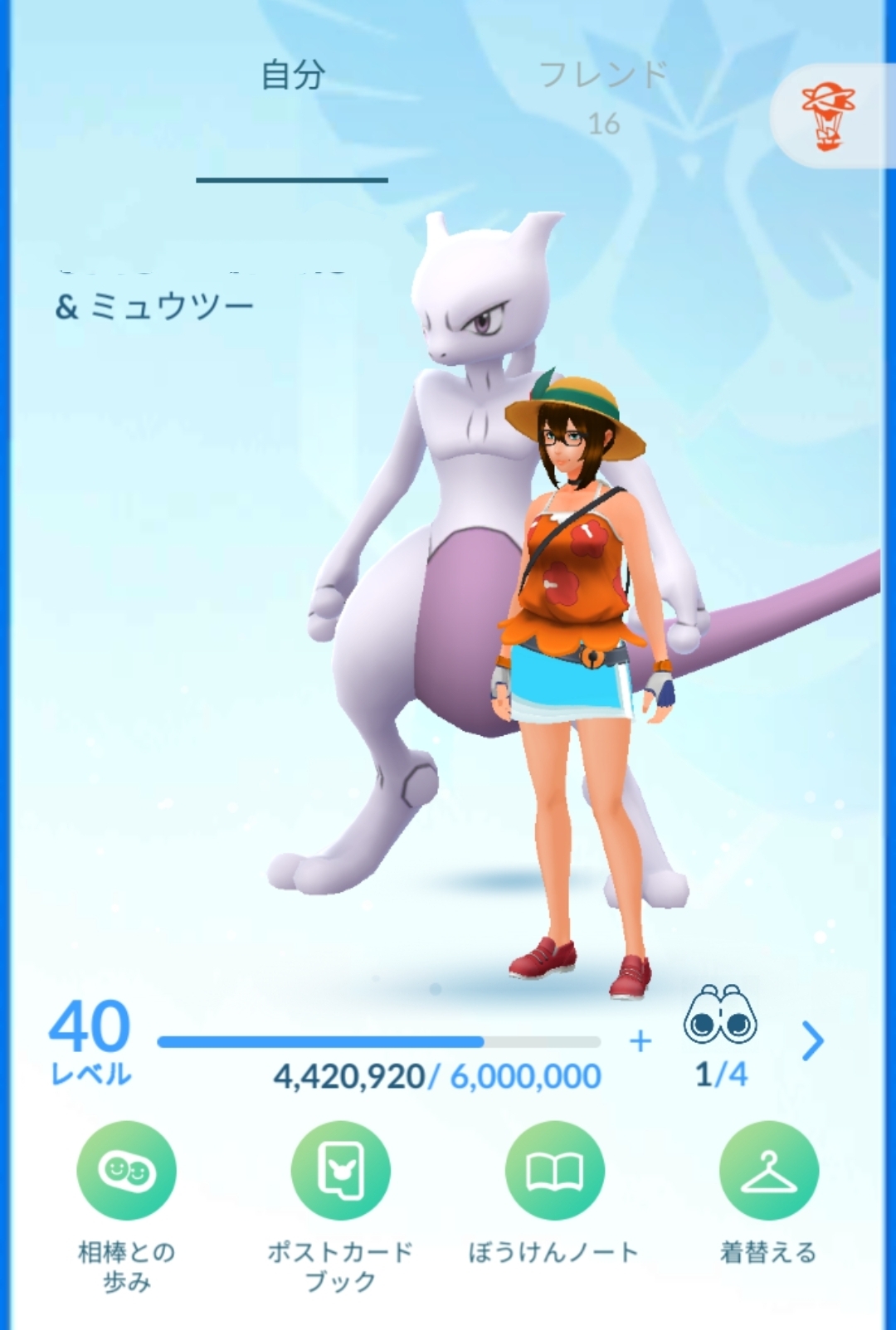Open the ポストカードブック

click(x=340, y=1170)
